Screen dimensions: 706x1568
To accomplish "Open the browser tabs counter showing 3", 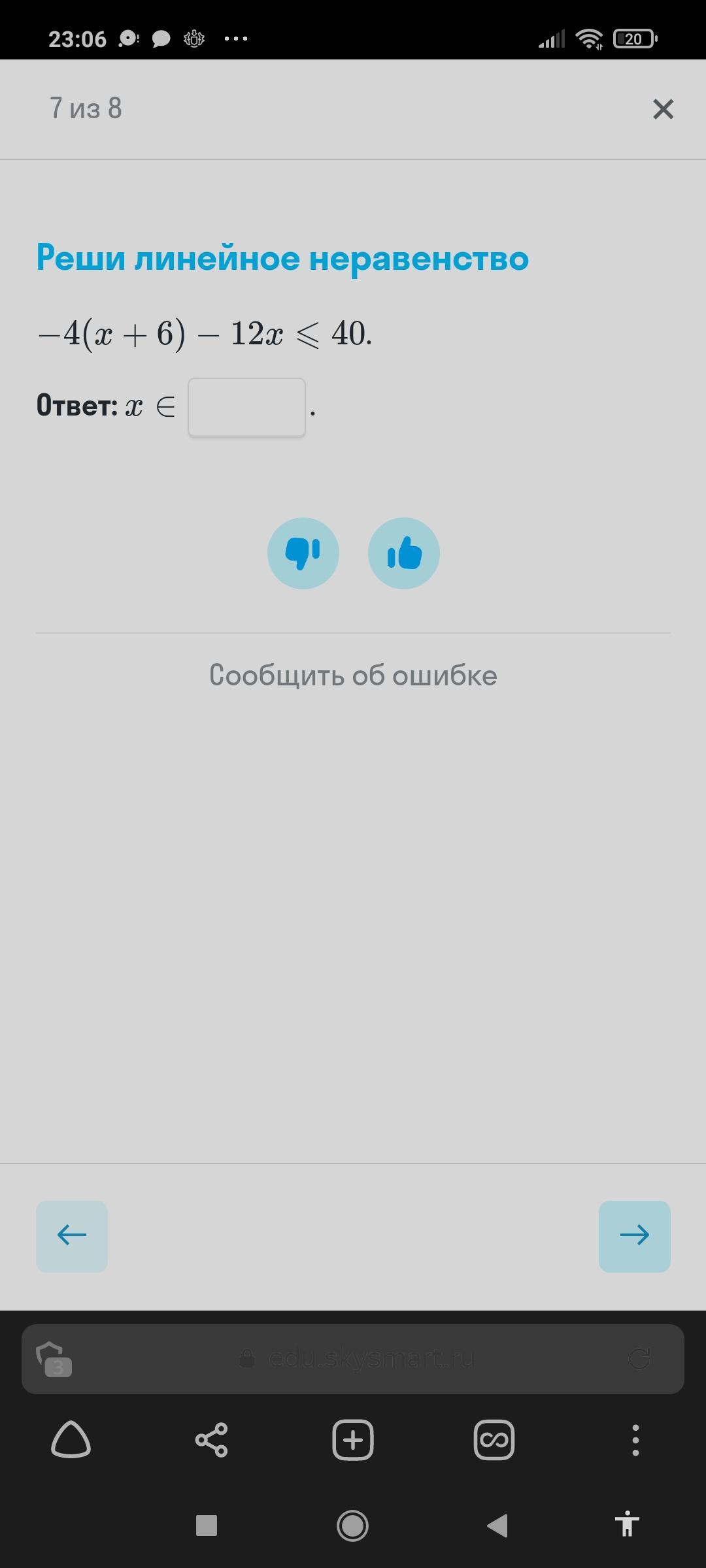I will pos(55,1359).
